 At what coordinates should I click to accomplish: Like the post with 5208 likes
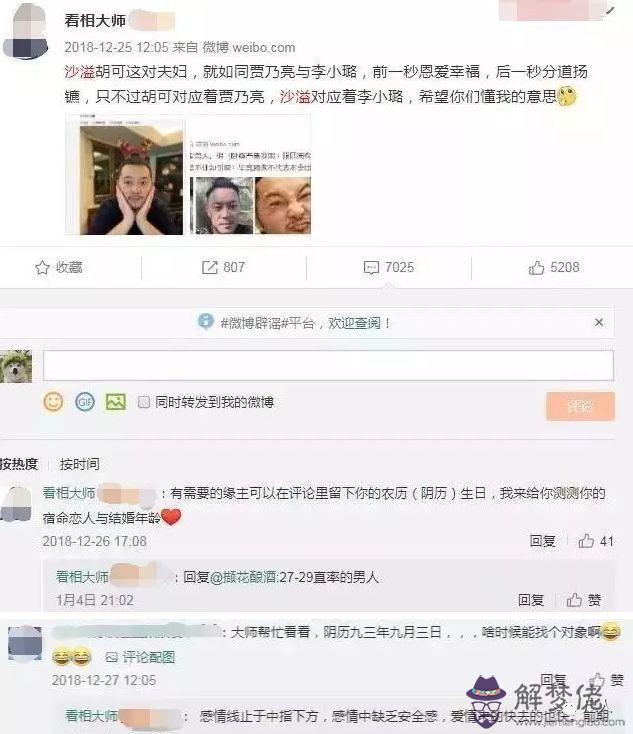click(553, 268)
